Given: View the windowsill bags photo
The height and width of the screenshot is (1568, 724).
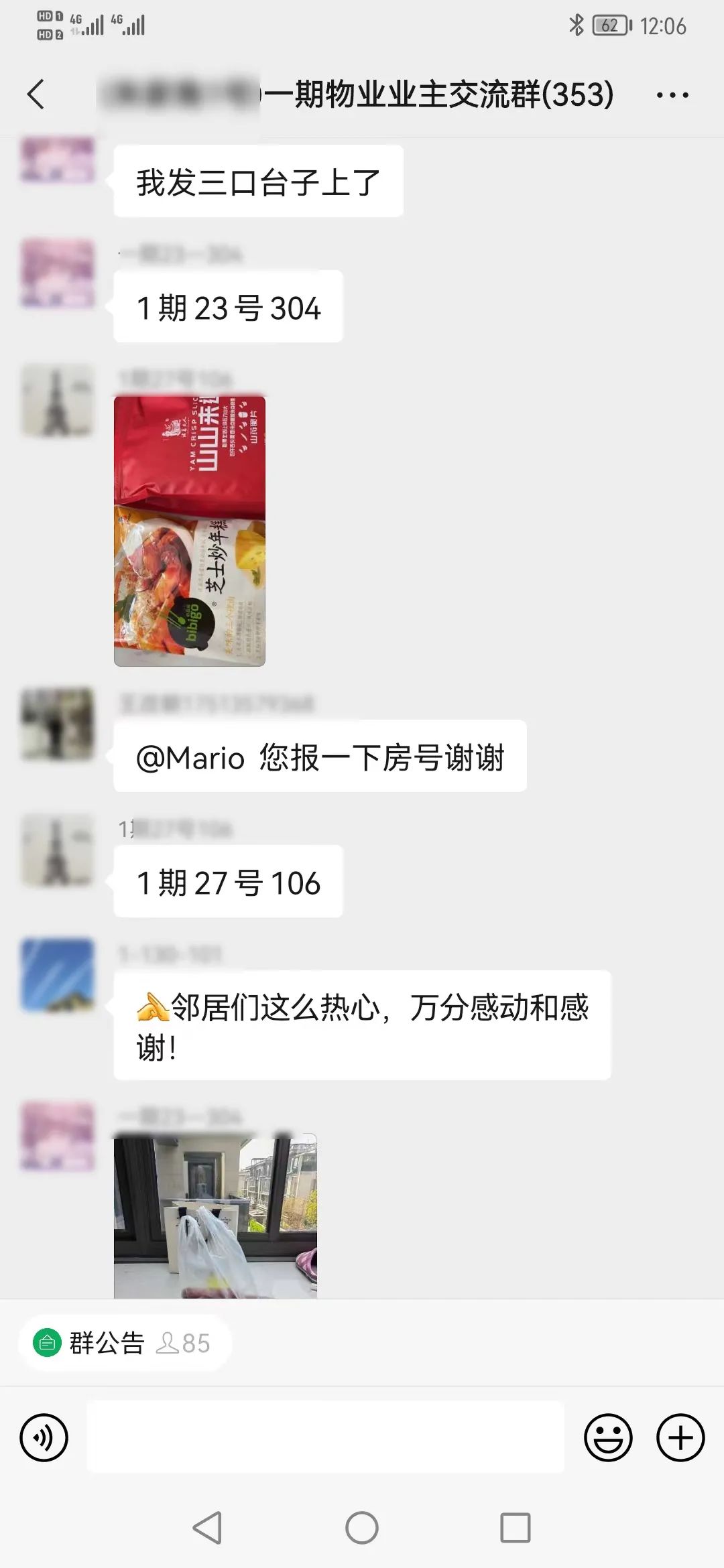Looking at the screenshot, I should pyautogui.click(x=215, y=1216).
